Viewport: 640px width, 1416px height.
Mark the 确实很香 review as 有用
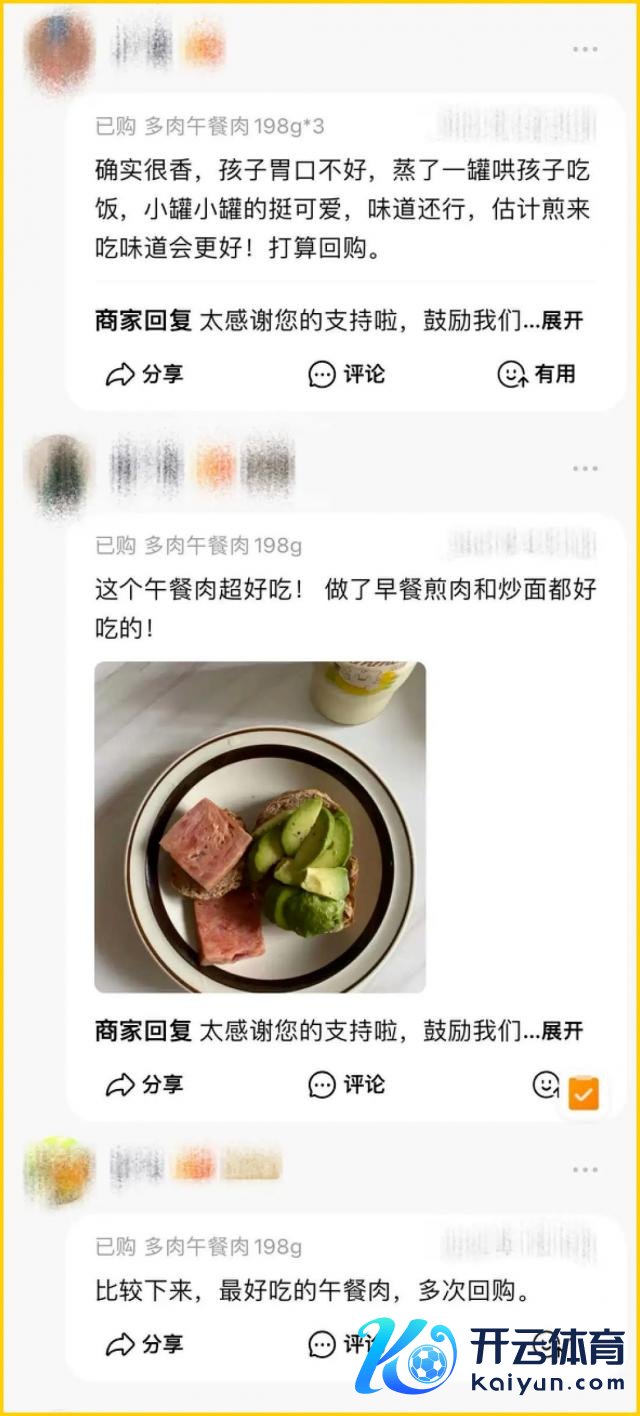pos(536,374)
